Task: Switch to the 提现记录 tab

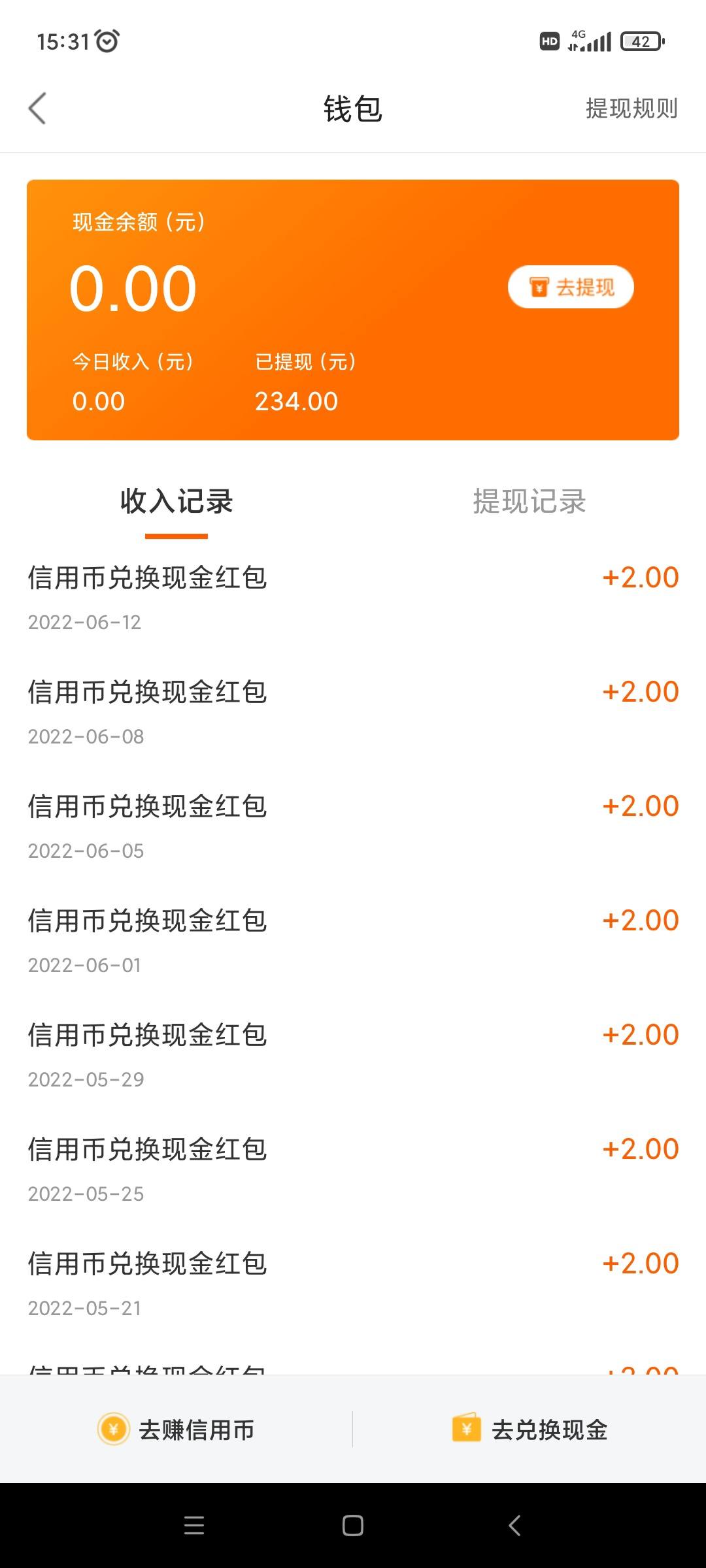Action: (x=529, y=502)
